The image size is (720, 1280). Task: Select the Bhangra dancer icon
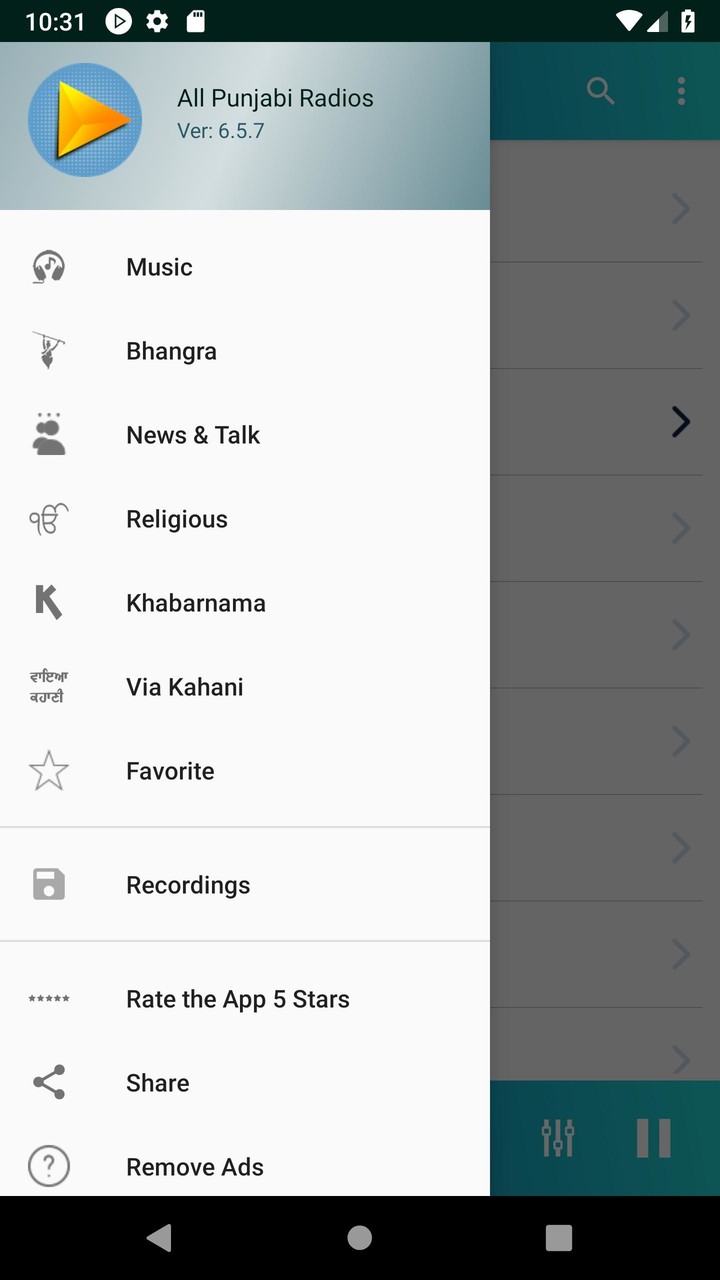point(48,350)
